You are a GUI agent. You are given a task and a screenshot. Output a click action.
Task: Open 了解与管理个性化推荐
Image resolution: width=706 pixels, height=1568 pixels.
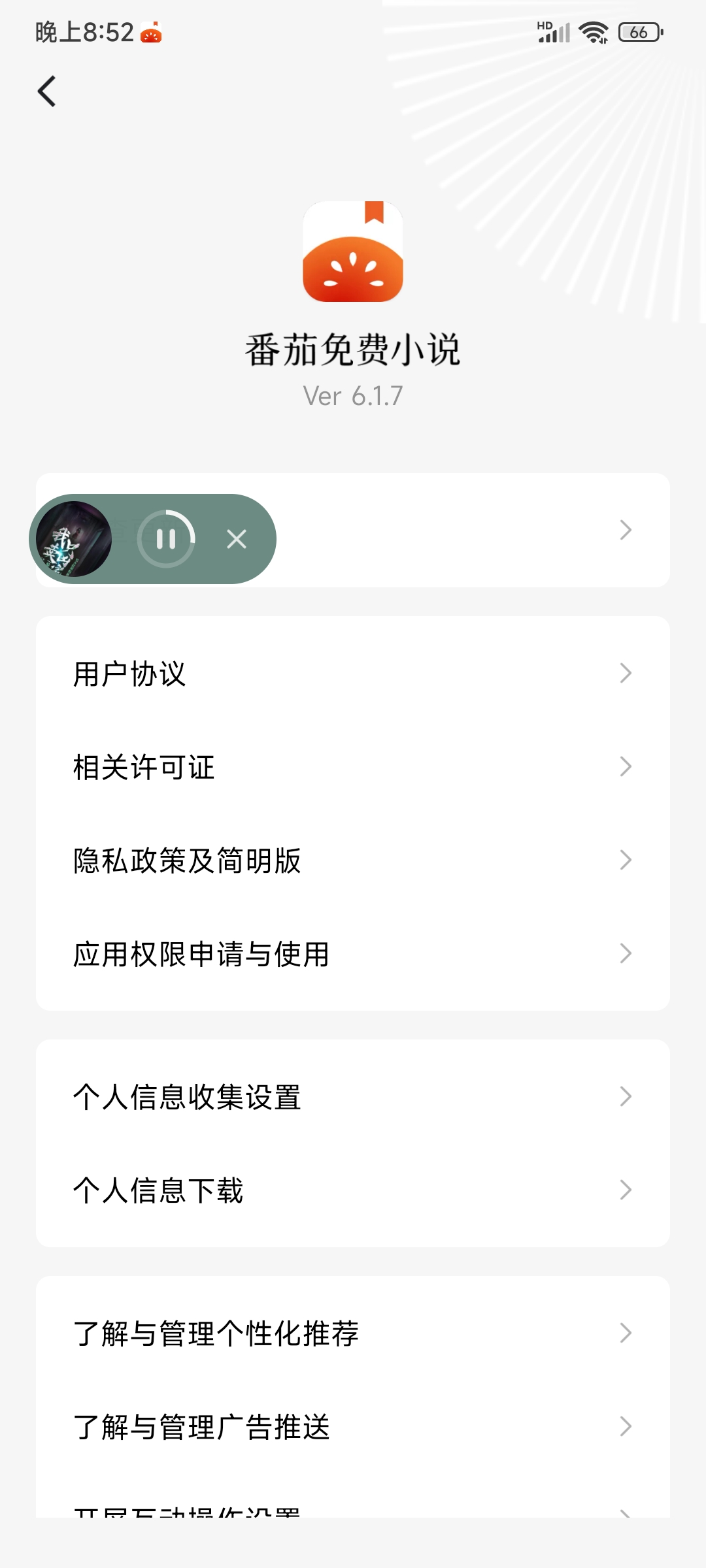pyautogui.click(x=353, y=1333)
